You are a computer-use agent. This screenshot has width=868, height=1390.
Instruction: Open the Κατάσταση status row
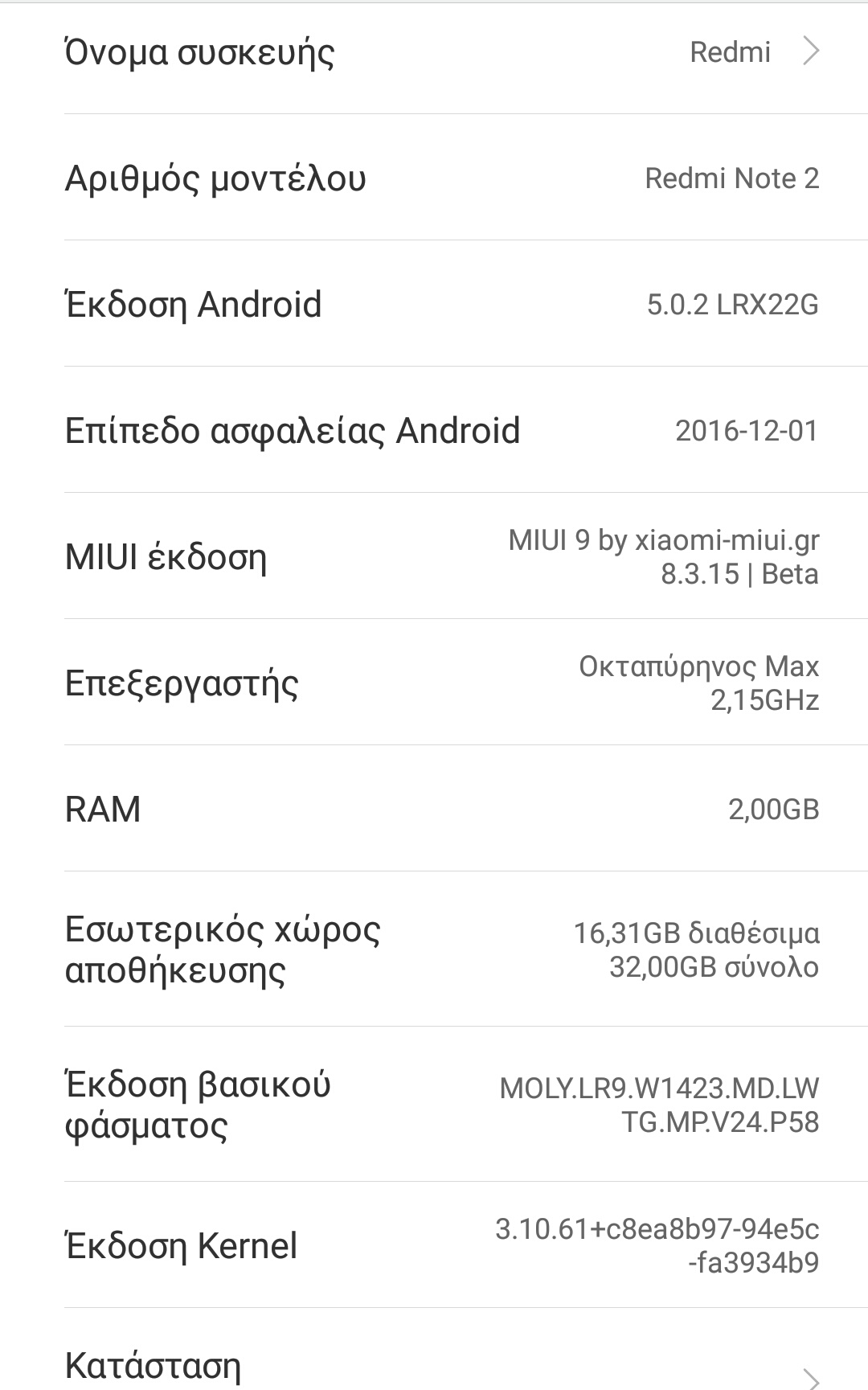[x=434, y=1364]
